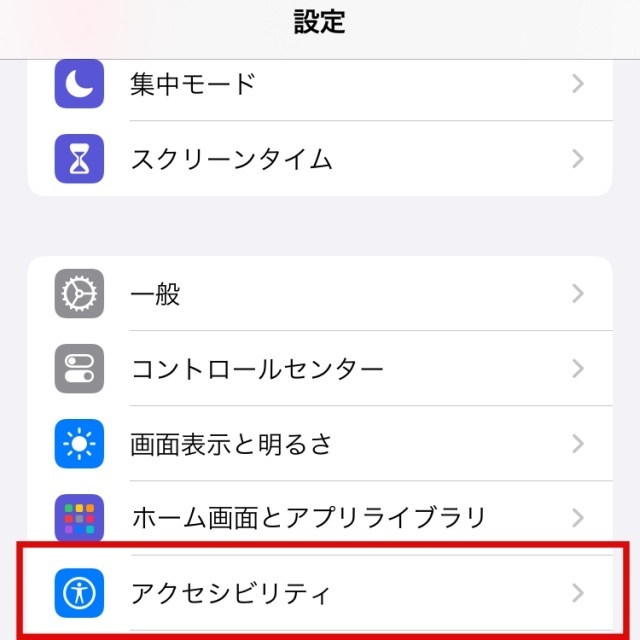The image size is (640, 640).
Task: Open 集中モード settings
Action: point(320,84)
